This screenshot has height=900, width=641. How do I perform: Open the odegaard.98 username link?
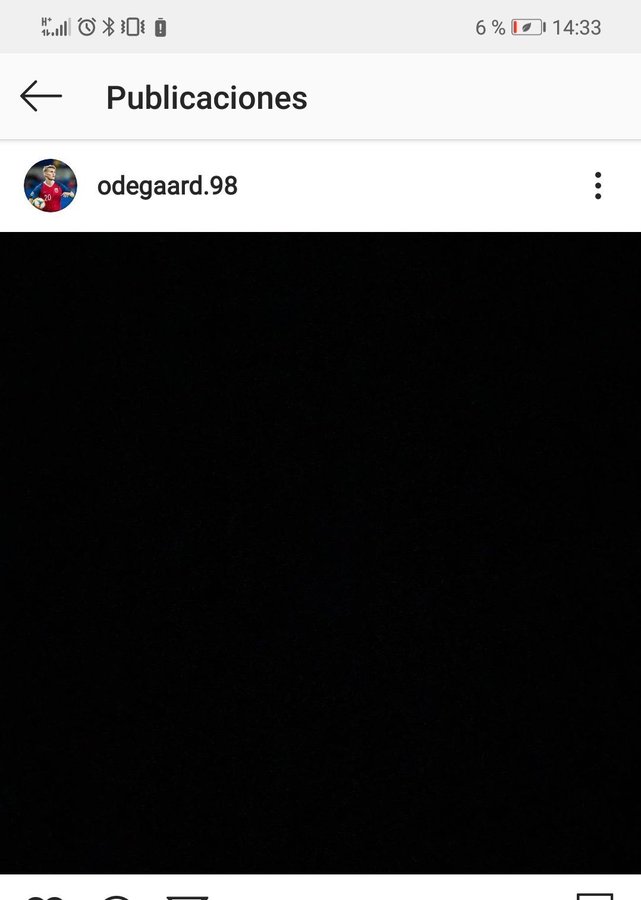(167, 186)
